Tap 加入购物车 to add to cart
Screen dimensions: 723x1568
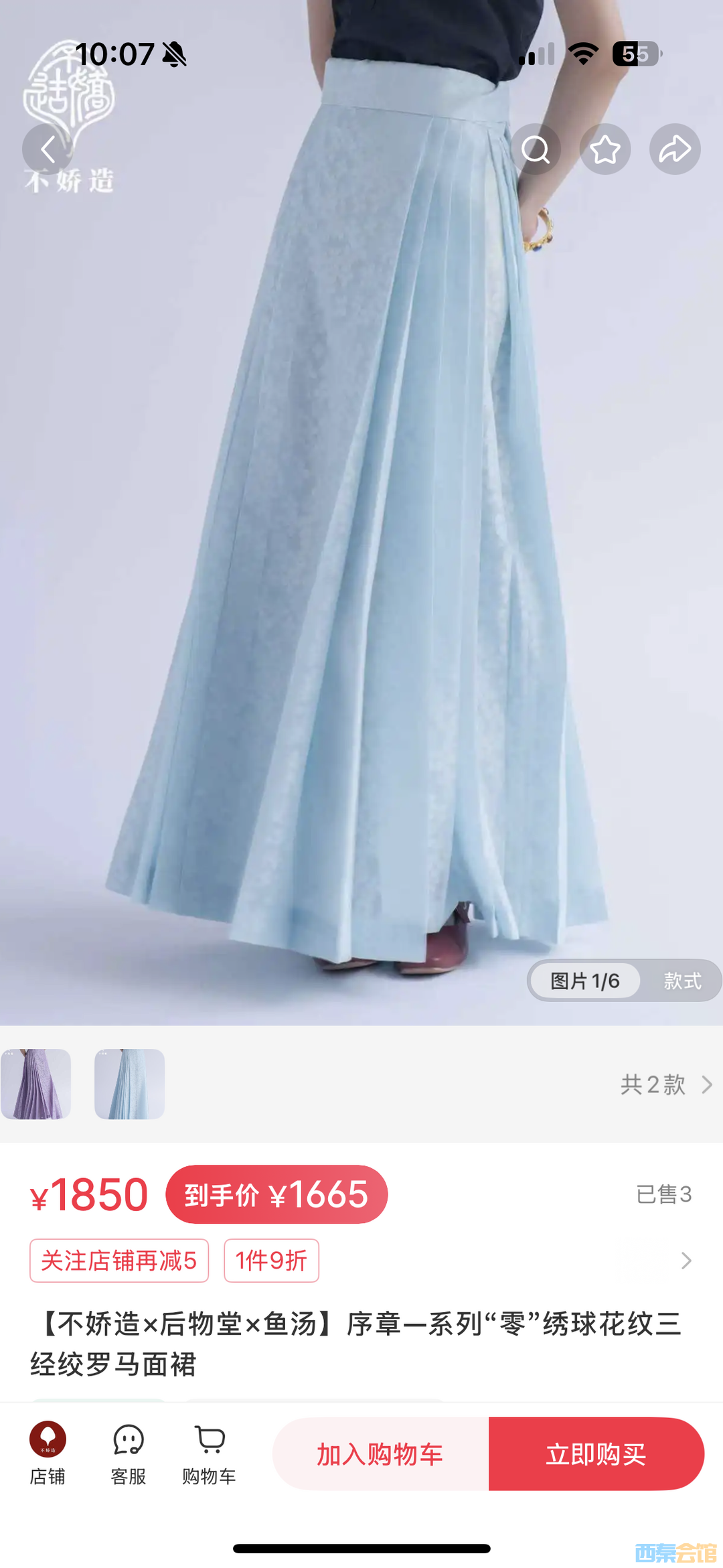(380, 1454)
